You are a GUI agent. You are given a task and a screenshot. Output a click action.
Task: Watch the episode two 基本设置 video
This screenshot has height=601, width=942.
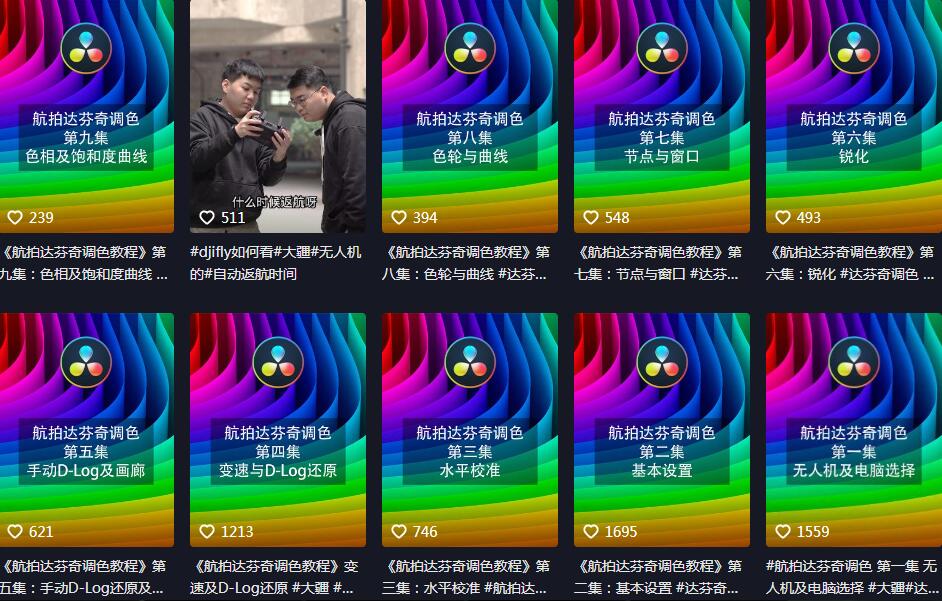[x=661, y=430]
